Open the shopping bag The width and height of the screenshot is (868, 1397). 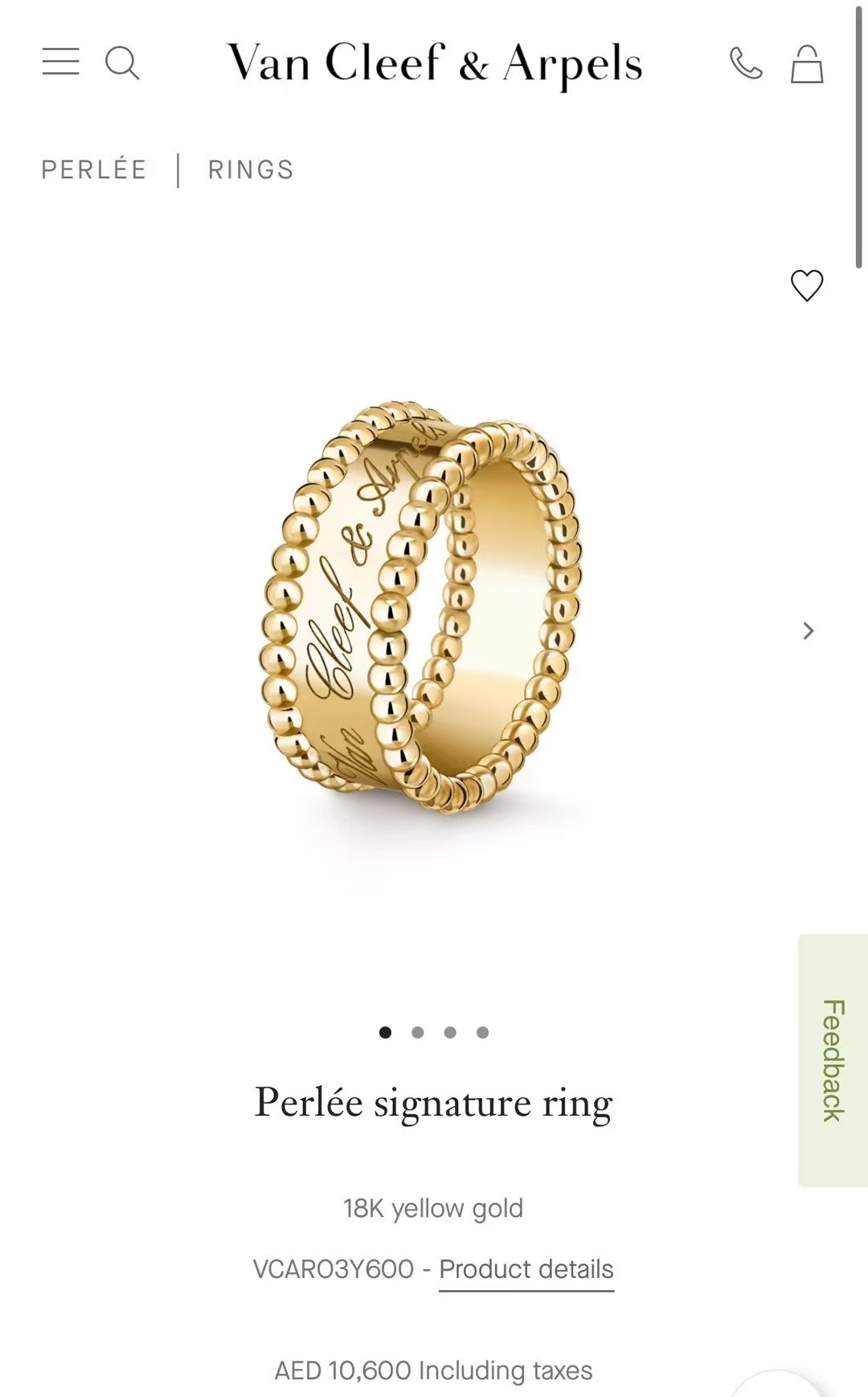point(807,64)
